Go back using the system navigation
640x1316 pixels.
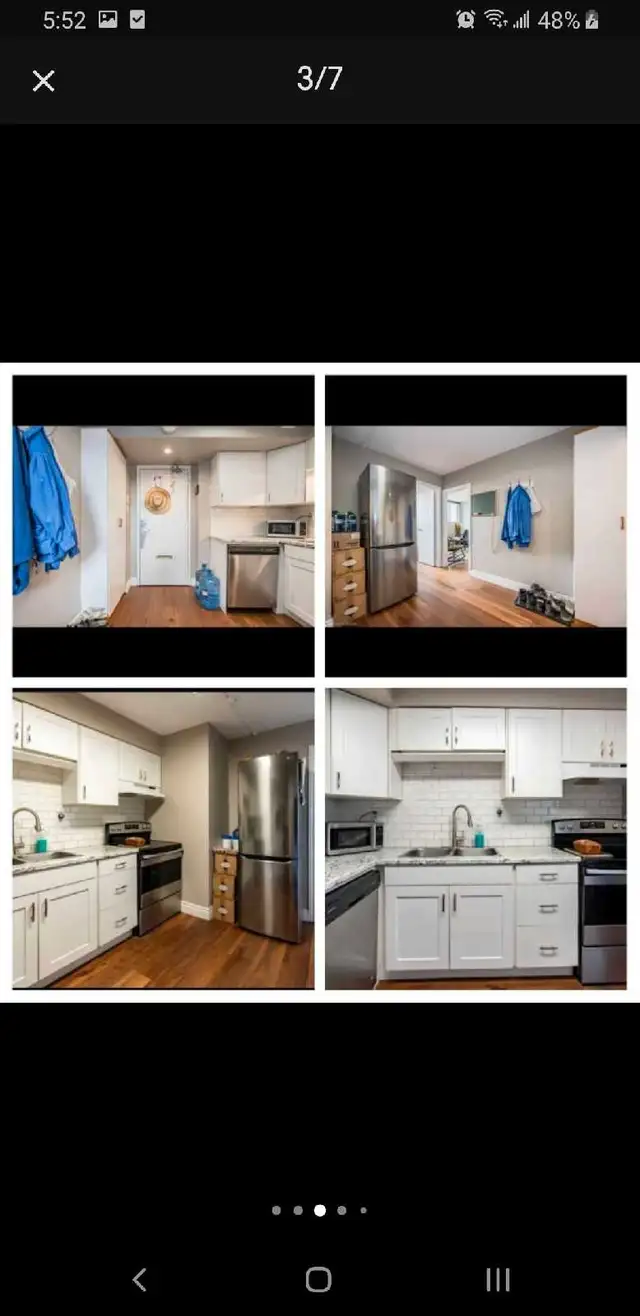[140, 1279]
